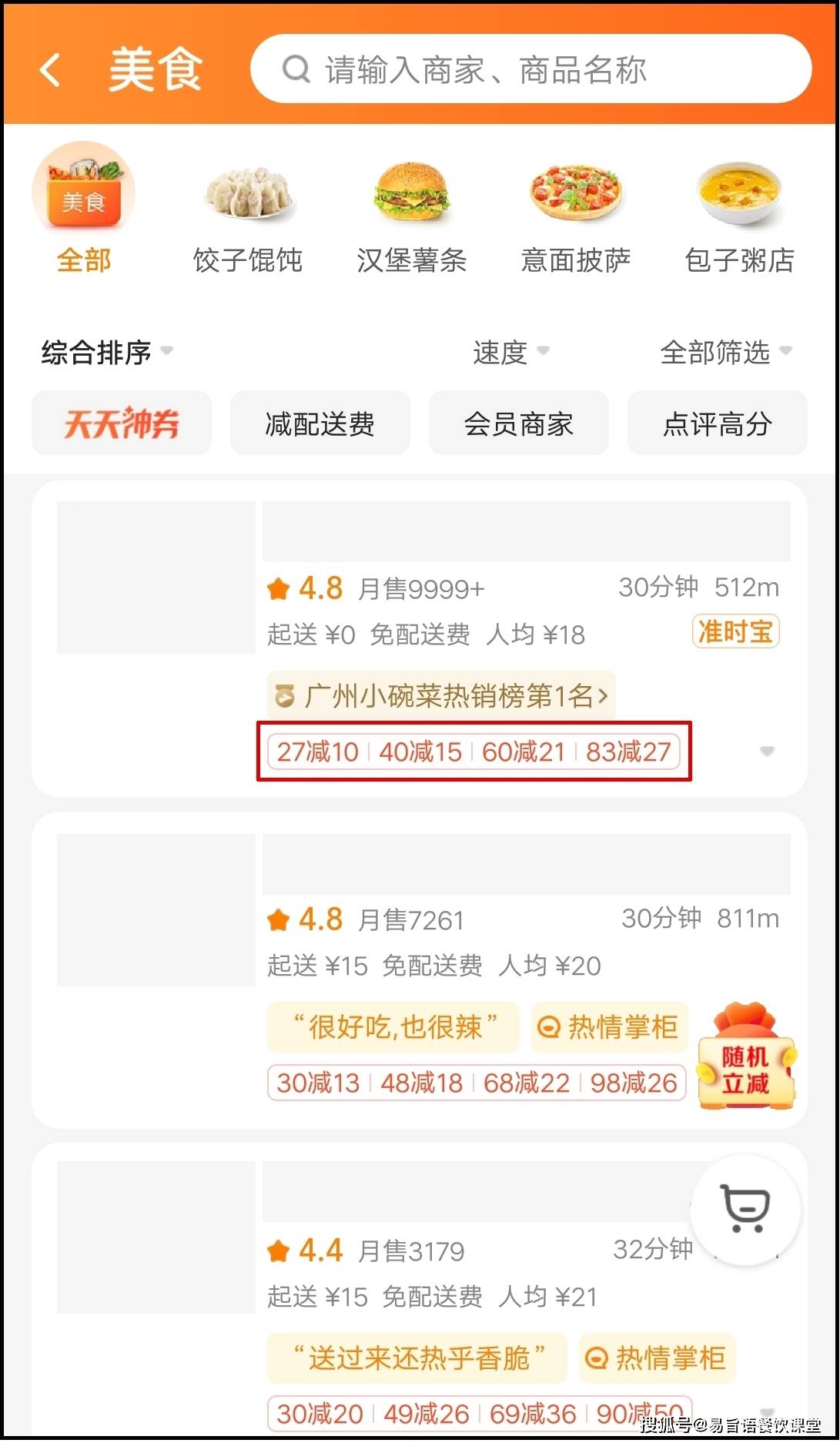This screenshot has width=840, height=1443.
Task: Tap the 随机立减 red packet badge
Action: point(746,1056)
